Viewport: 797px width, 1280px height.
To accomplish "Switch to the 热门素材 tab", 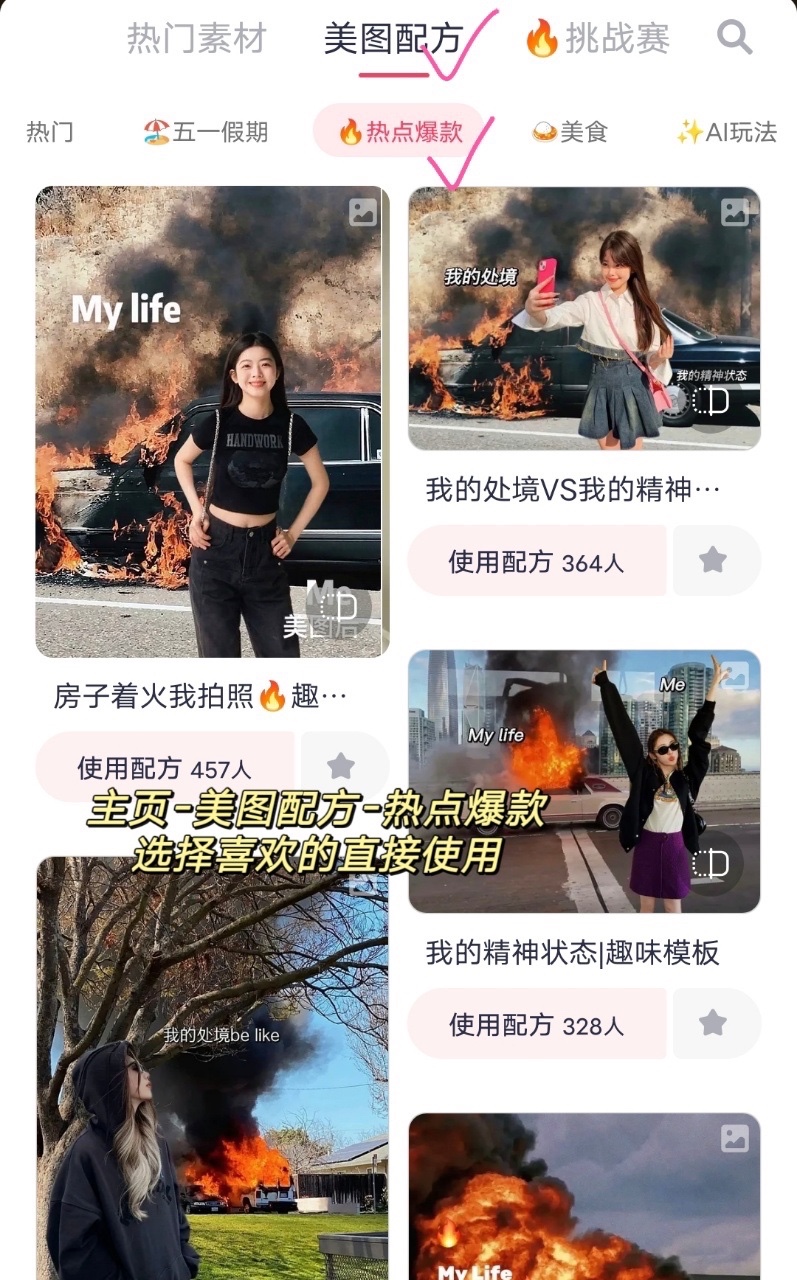I will [197, 39].
